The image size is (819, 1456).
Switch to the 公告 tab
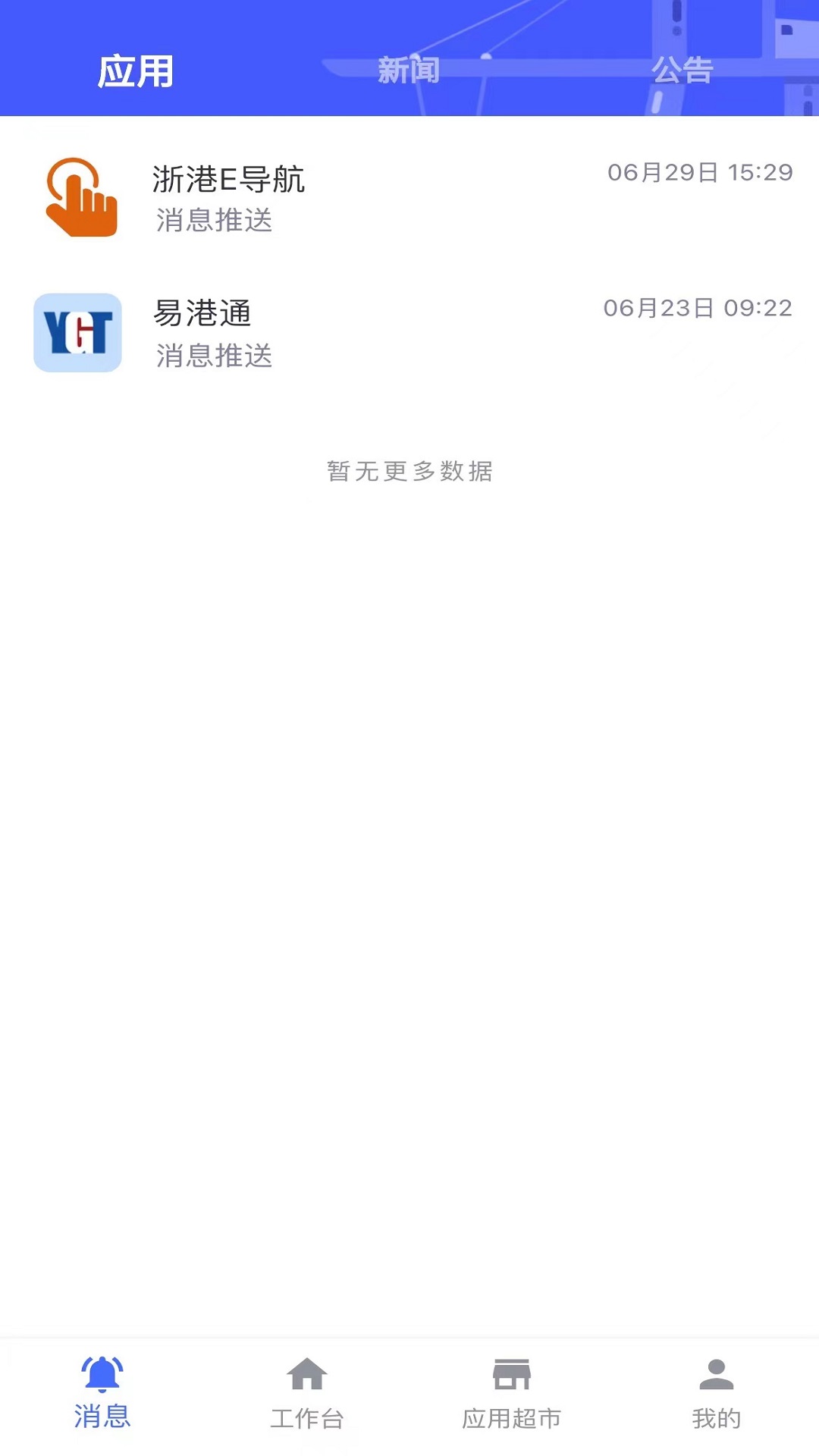(682, 72)
